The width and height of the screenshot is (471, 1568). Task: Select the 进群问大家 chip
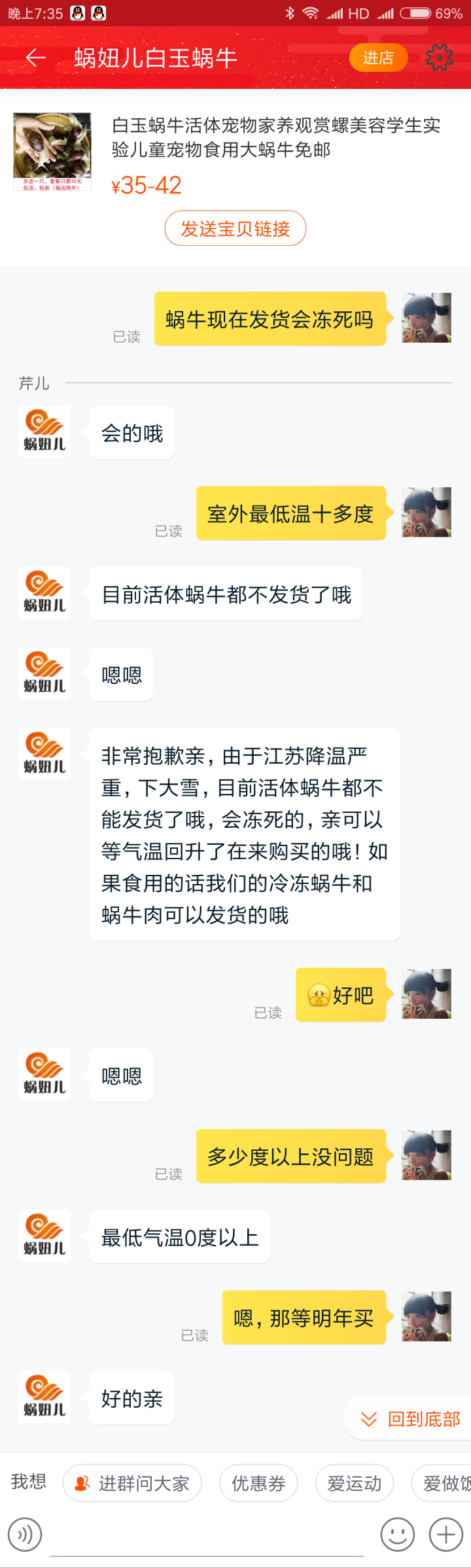click(x=132, y=1483)
